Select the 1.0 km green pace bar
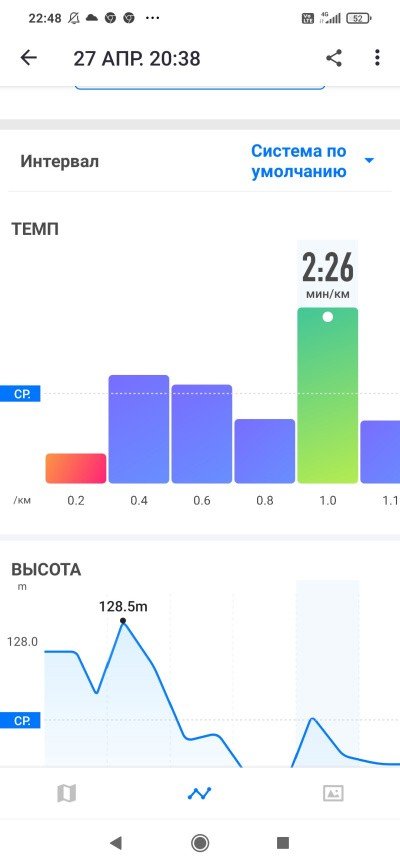Image resolution: width=400 pixels, height=867 pixels. pyautogui.click(x=328, y=395)
